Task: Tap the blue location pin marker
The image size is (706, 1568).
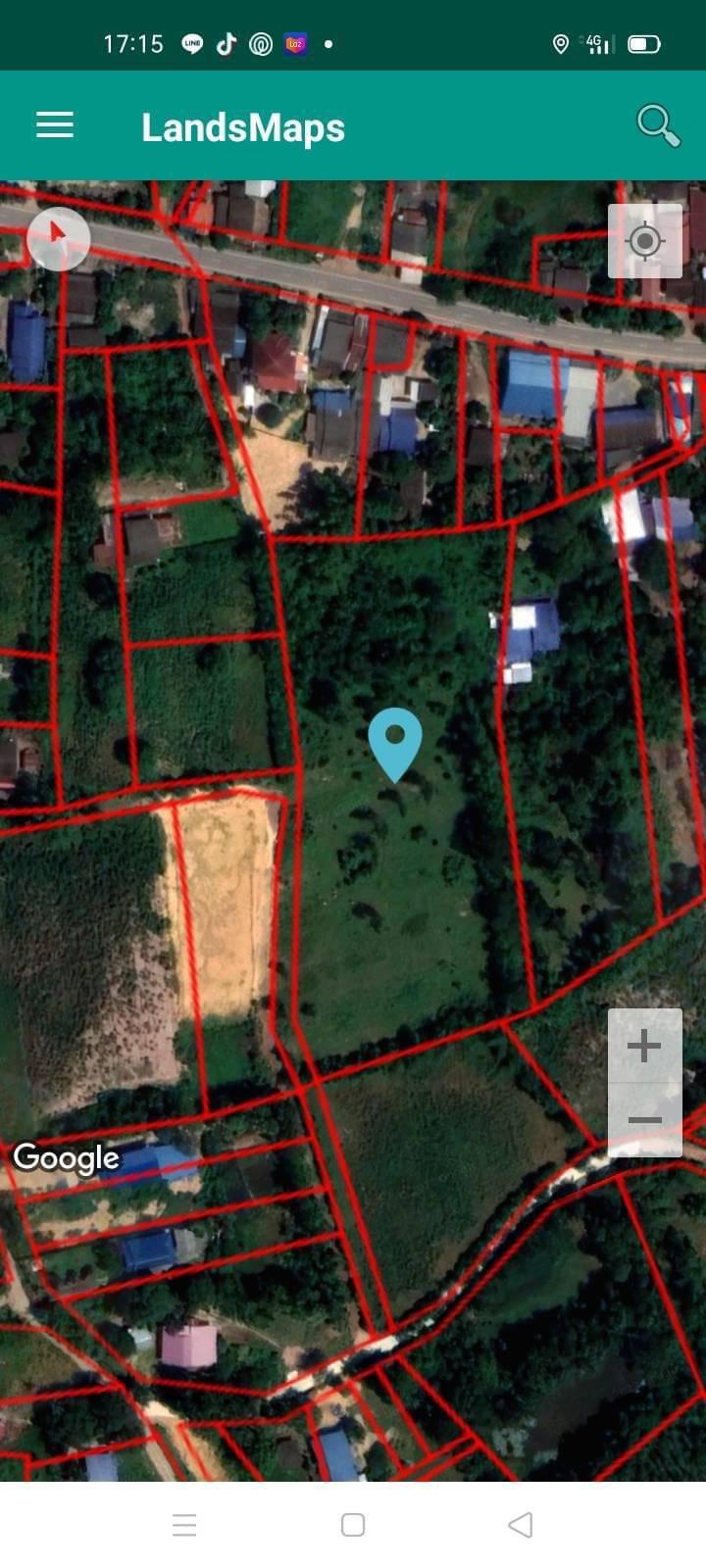Action: (395, 745)
